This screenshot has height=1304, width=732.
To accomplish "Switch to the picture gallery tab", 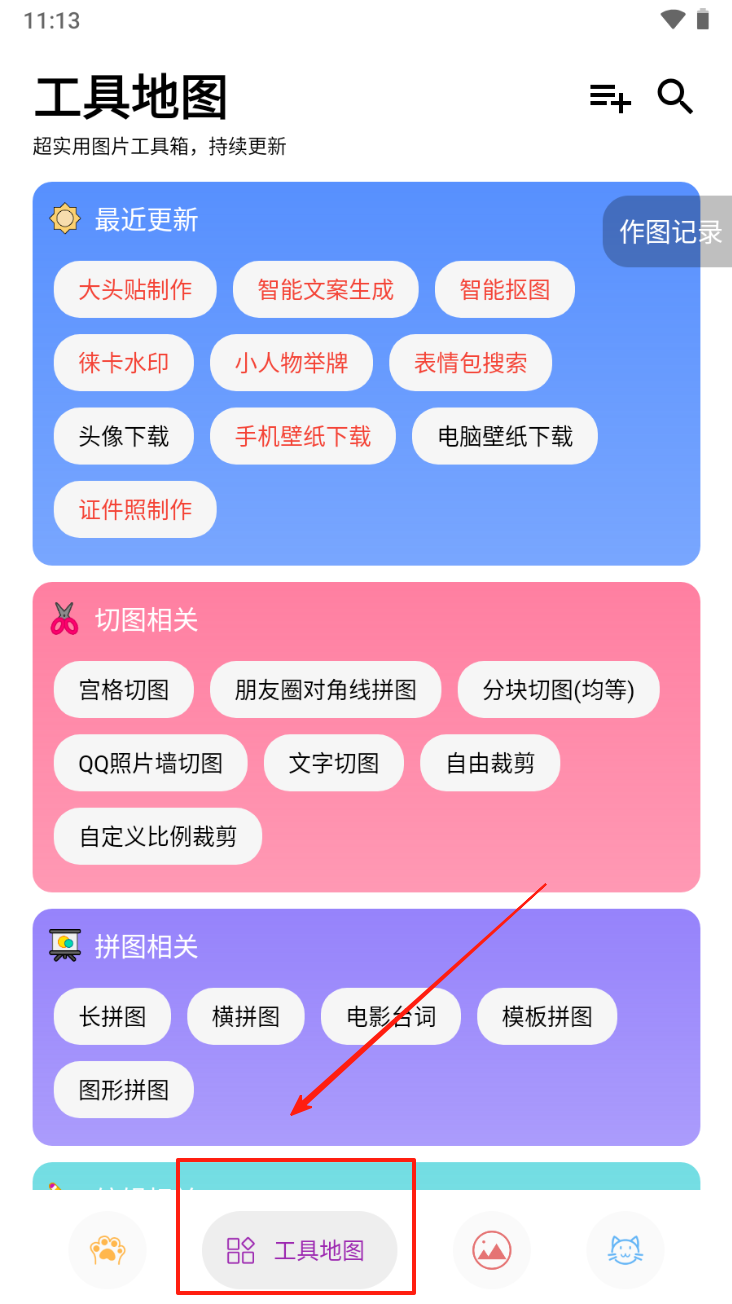I will [x=492, y=1250].
